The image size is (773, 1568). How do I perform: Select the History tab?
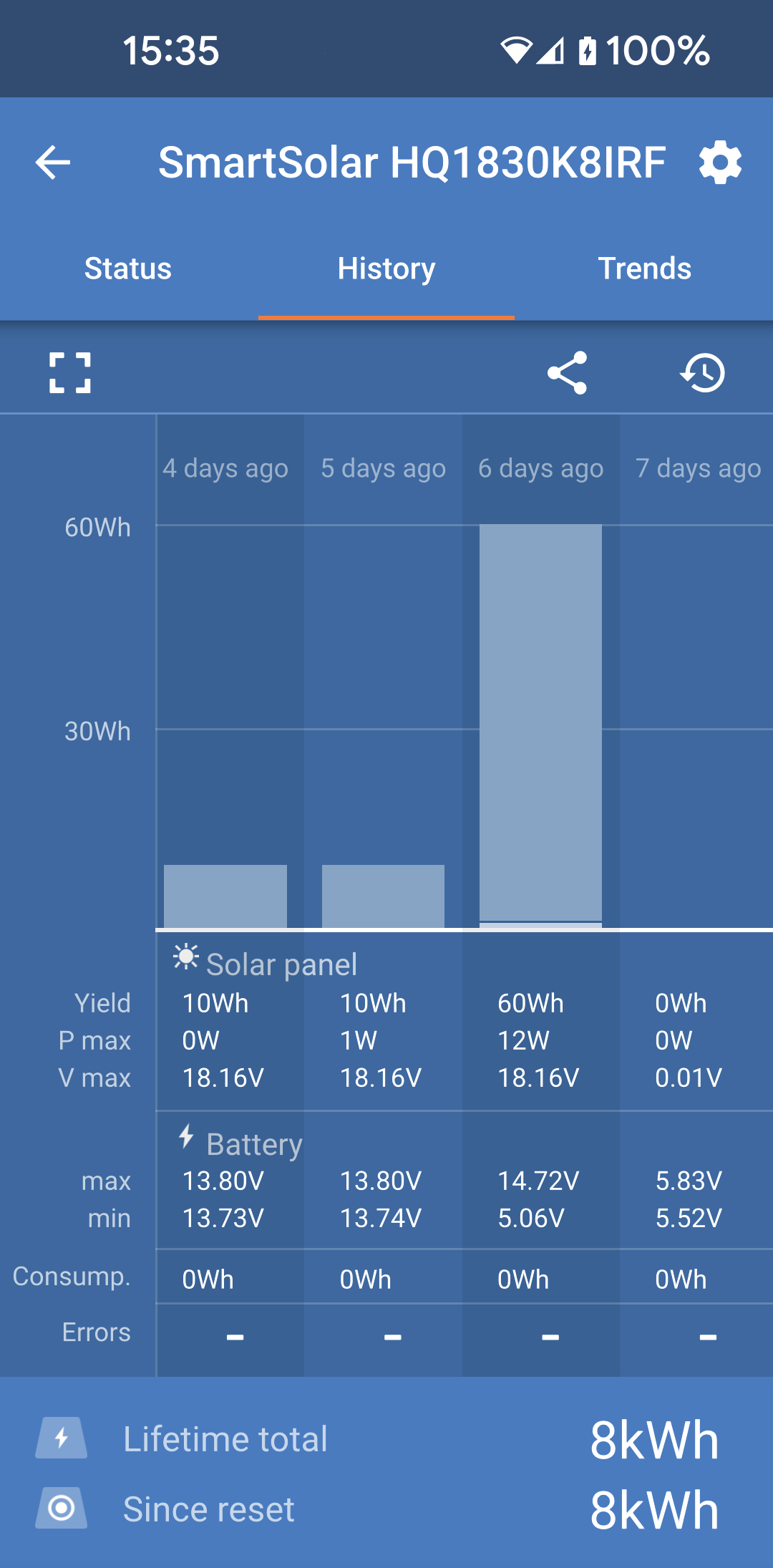pyautogui.click(x=386, y=268)
